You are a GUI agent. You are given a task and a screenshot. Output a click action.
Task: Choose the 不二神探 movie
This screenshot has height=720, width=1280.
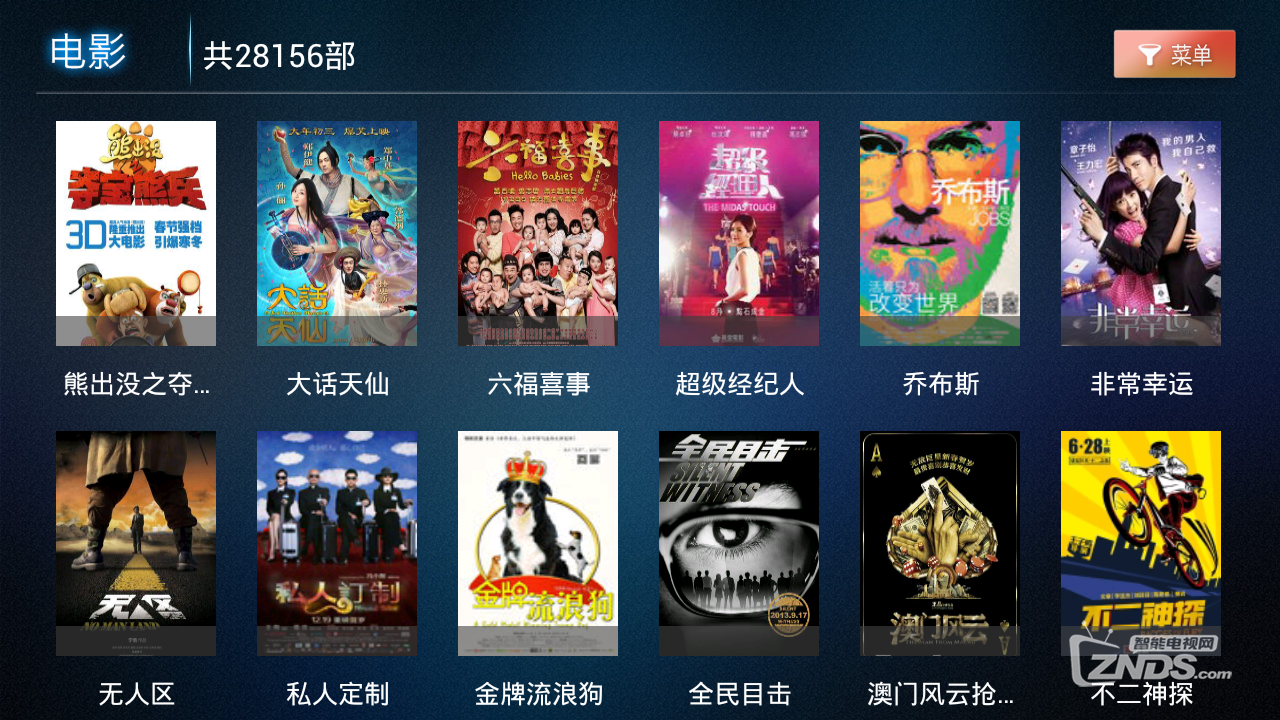point(1141,543)
